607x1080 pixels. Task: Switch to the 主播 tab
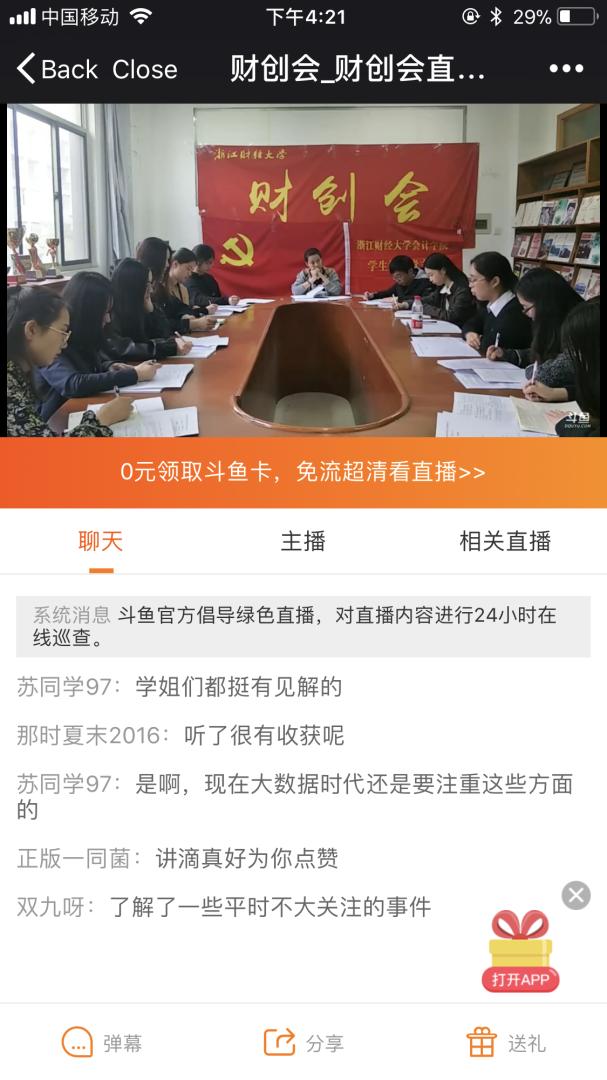point(303,541)
